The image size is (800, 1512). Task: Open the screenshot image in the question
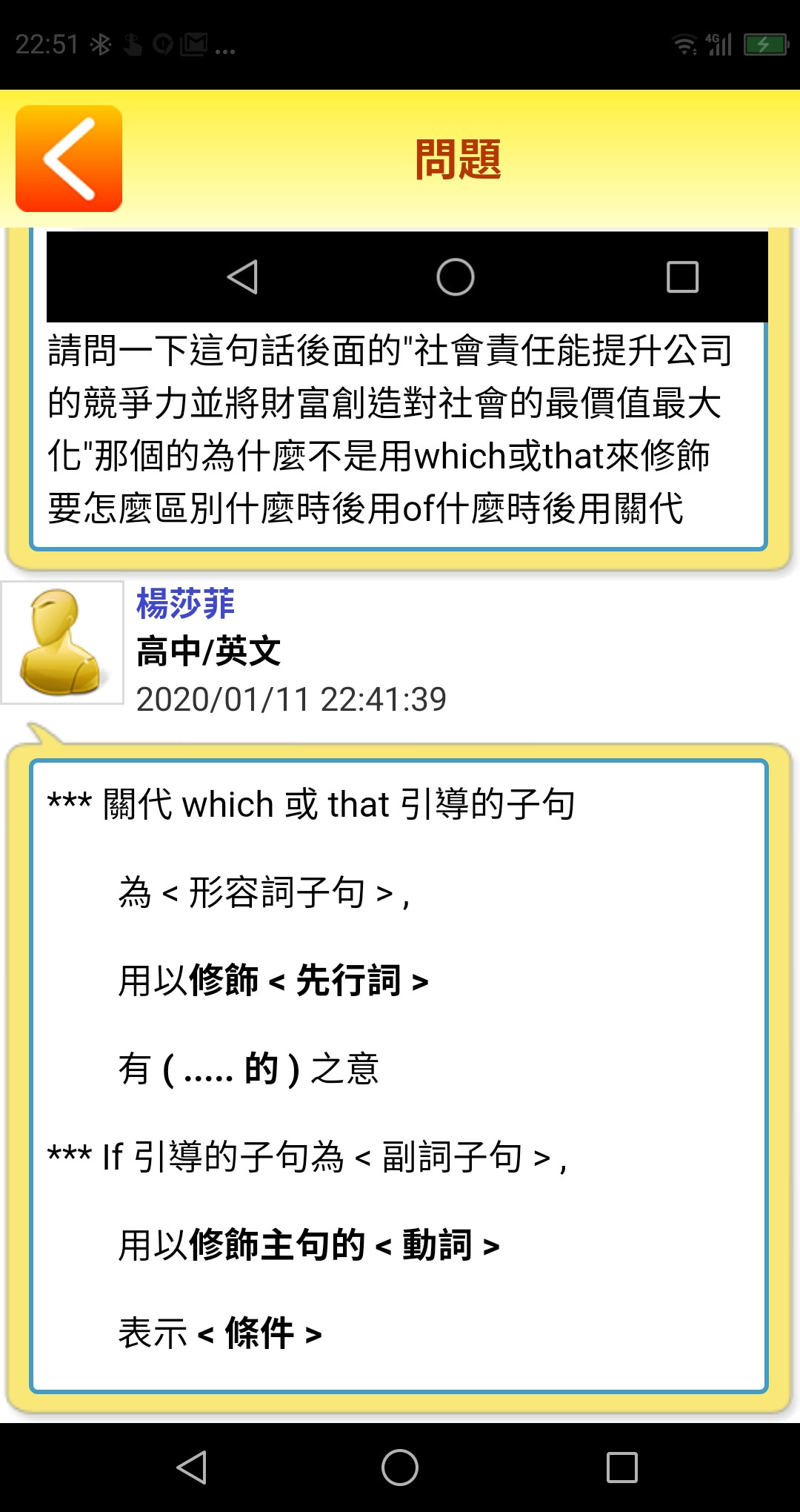pyautogui.click(x=407, y=277)
